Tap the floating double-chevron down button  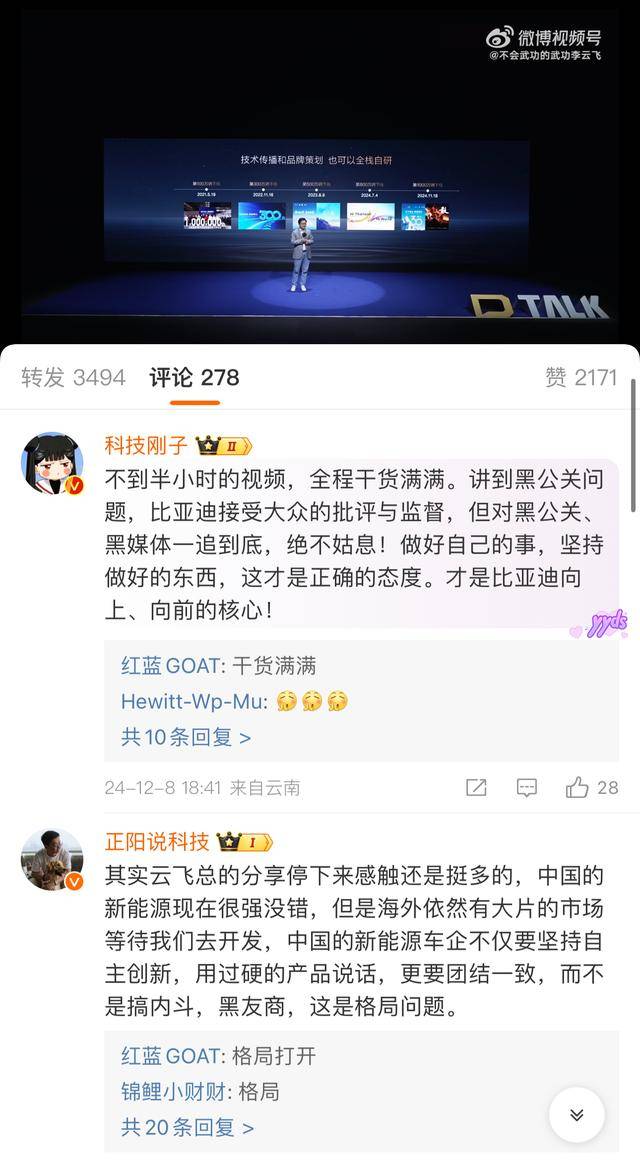point(576,1115)
